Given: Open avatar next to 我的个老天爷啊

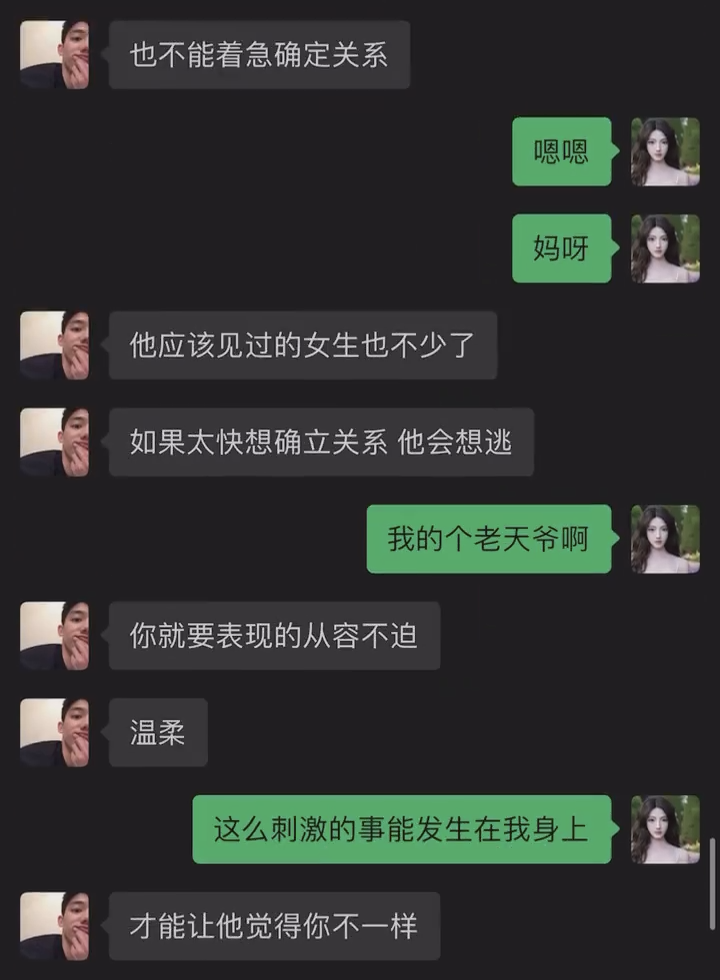Looking at the screenshot, I should pos(665,539).
